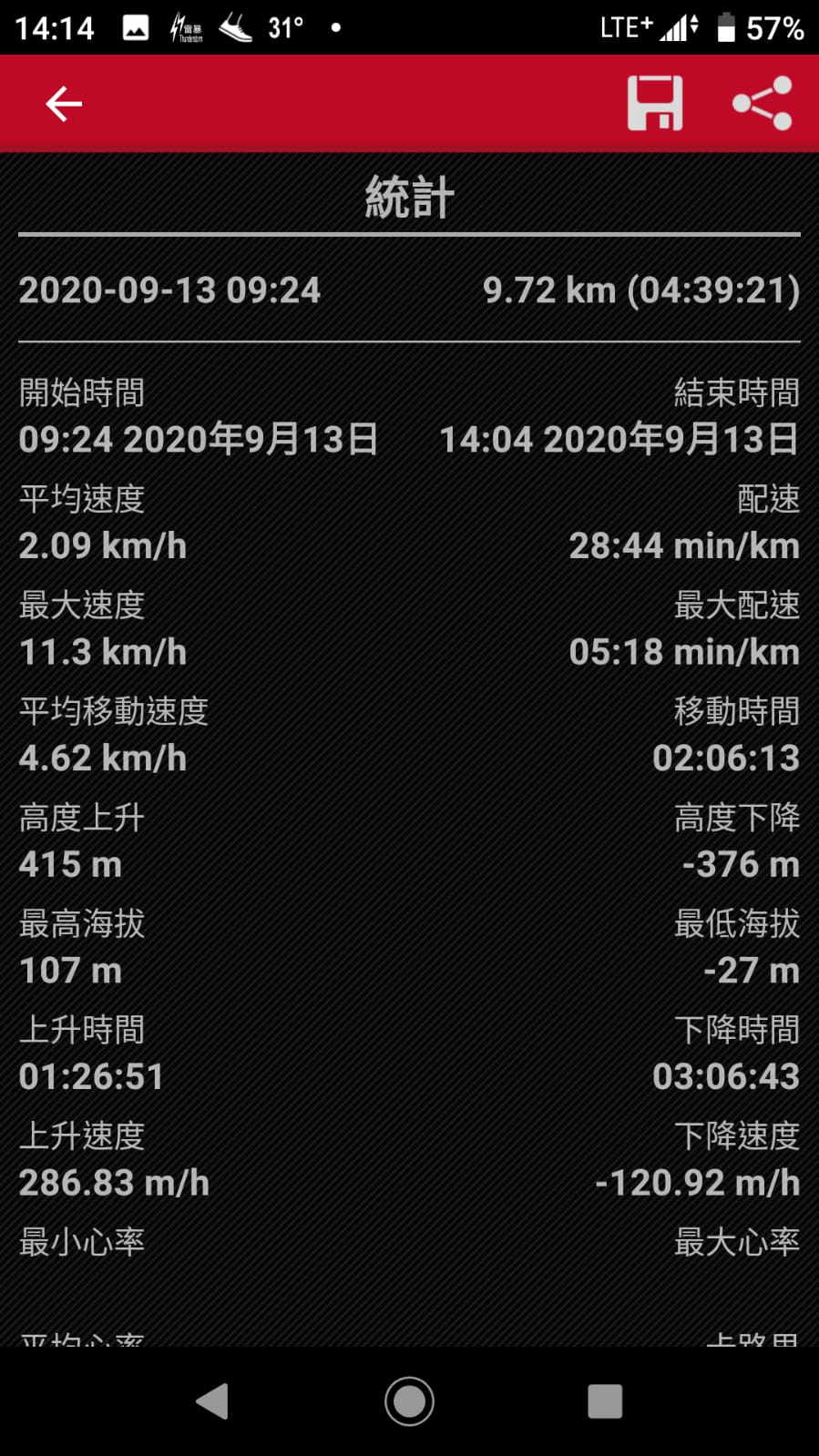Save the track with the floppy disk icon
Screen dimensions: 819x1456
pos(655,103)
